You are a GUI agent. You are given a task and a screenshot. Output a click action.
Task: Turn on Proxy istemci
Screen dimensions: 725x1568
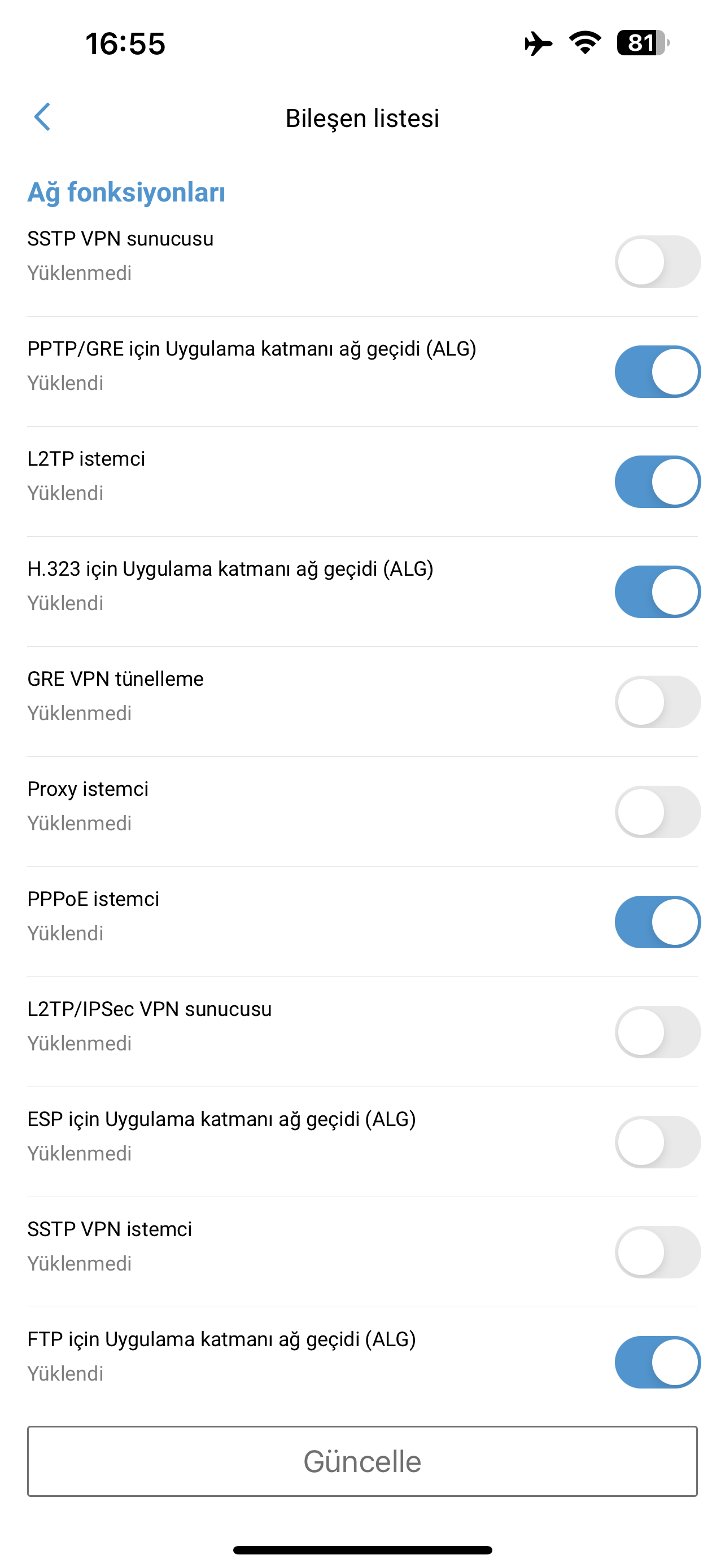(657, 812)
